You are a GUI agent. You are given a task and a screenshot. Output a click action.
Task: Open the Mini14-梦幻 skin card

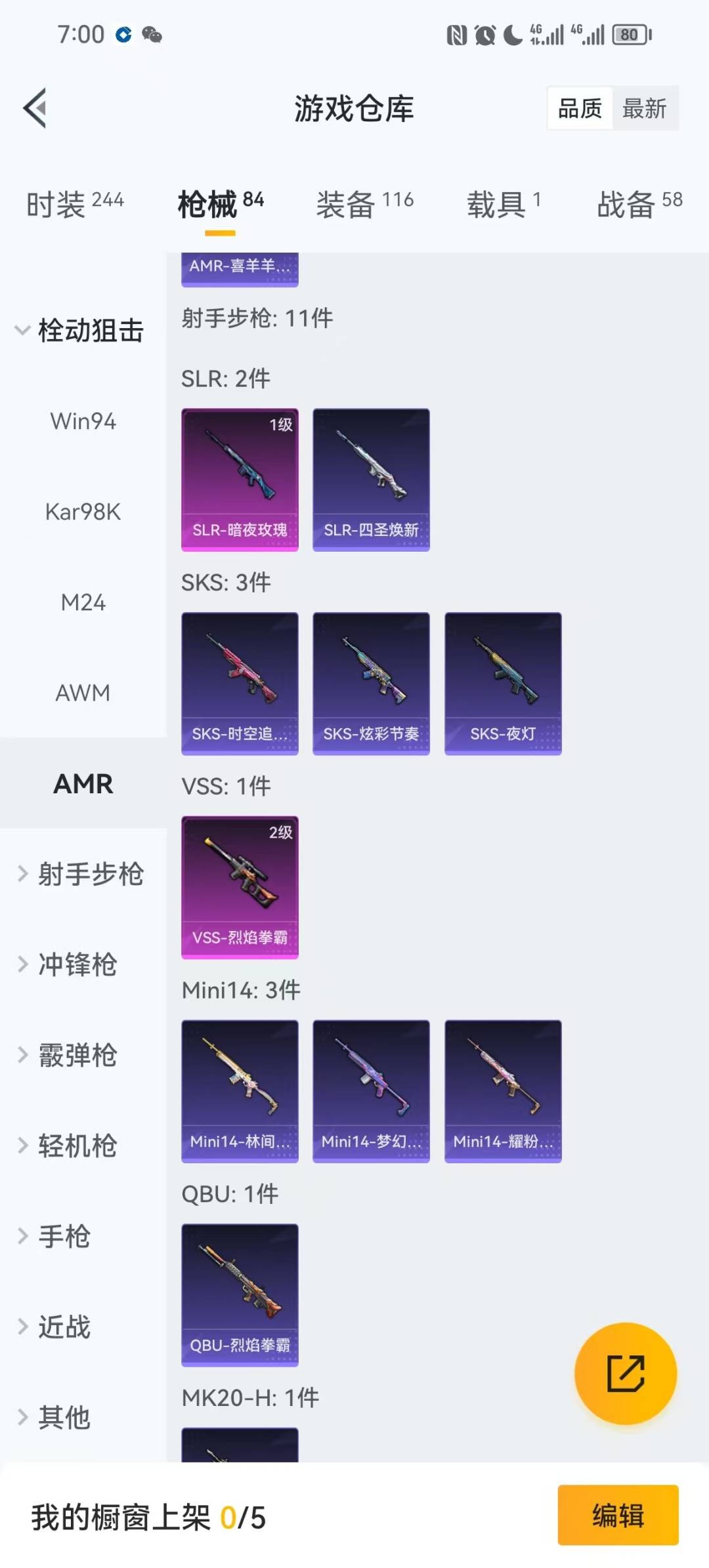coord(371,1091)
